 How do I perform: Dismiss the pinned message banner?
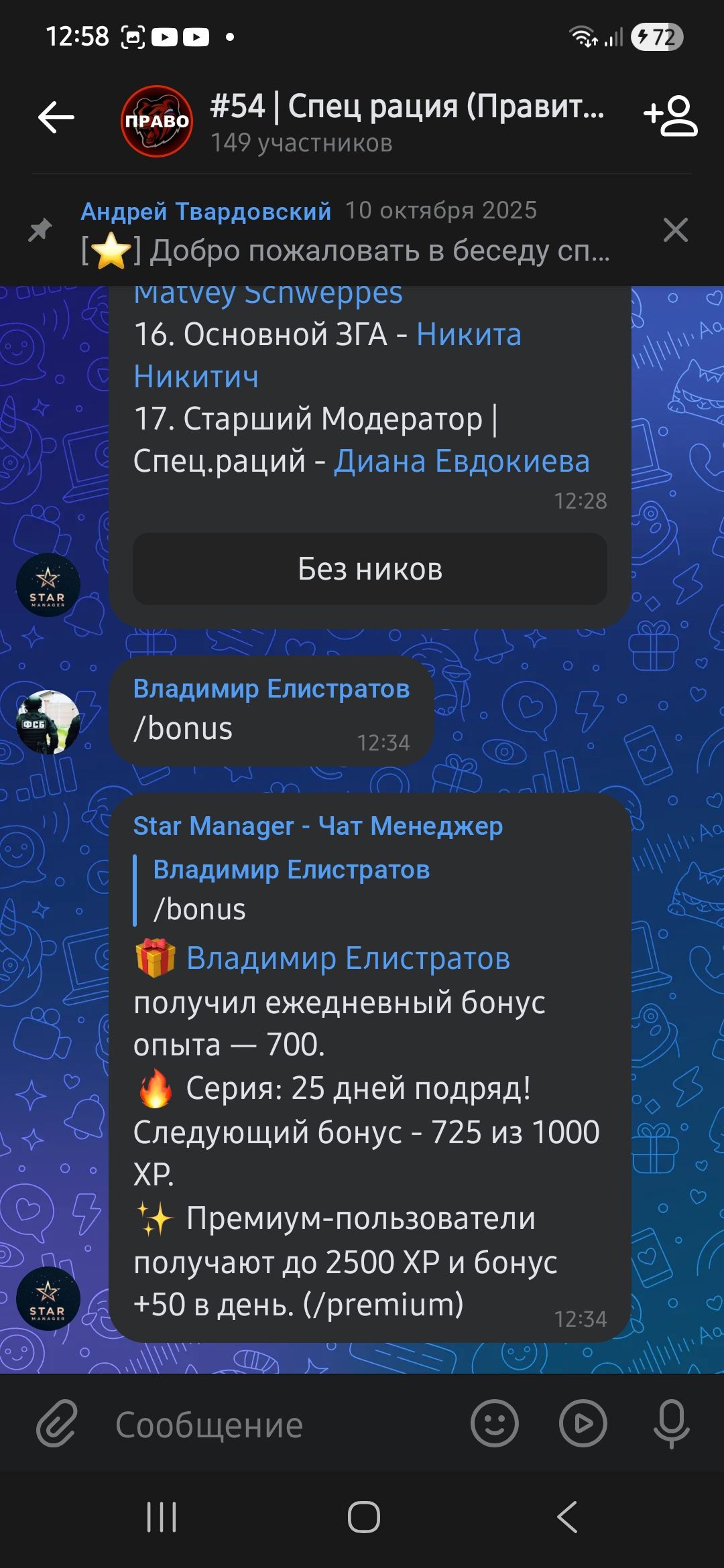tap(675, 230)
